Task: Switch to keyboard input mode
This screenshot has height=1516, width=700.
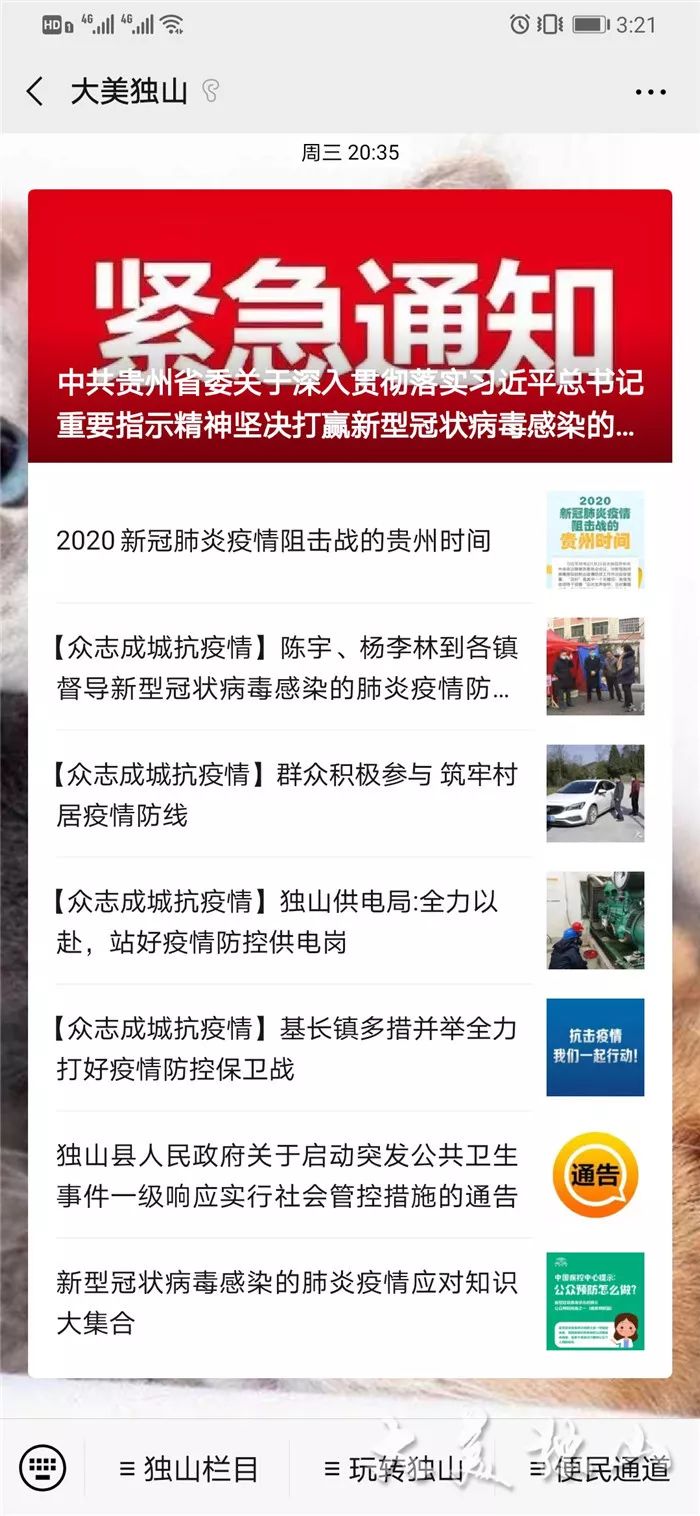Action: [x=42, y=1468]
